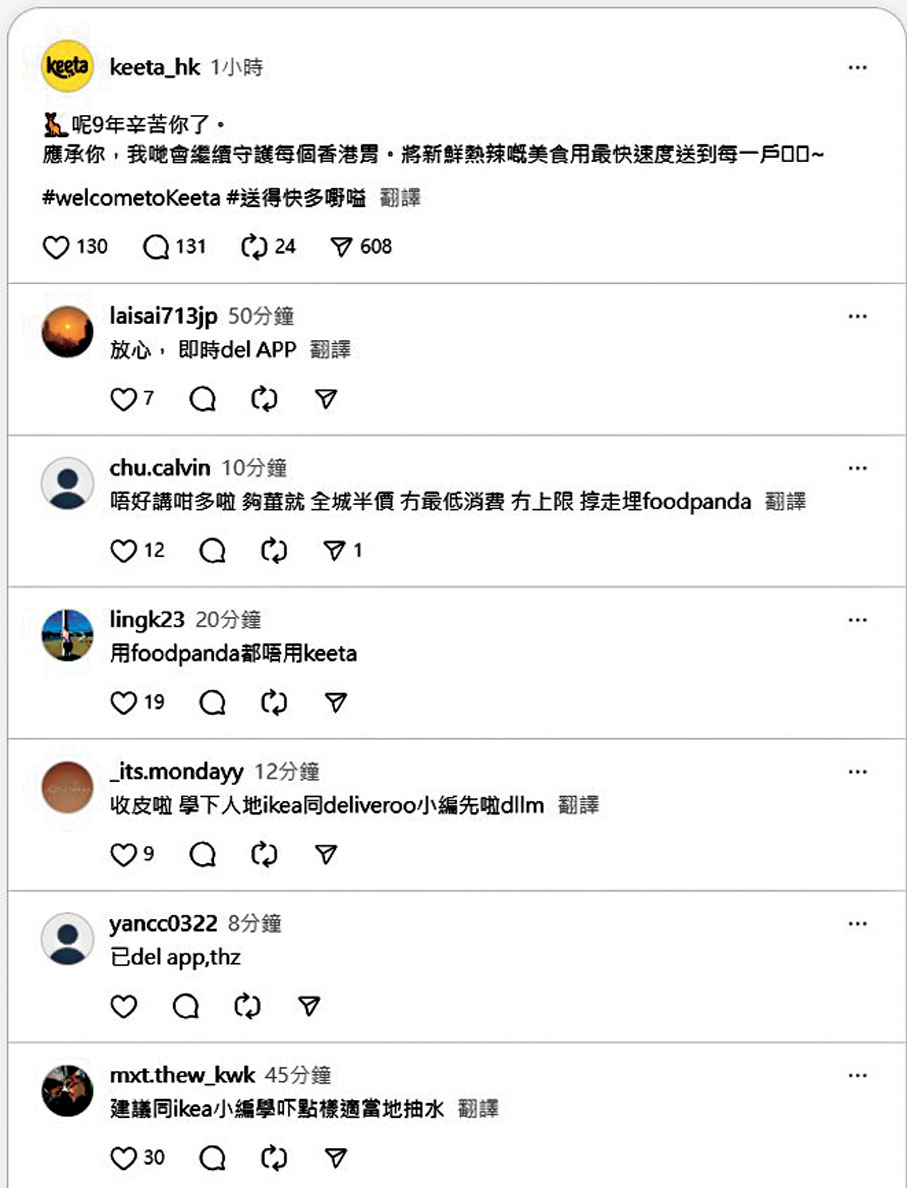The image size is (907, 1188).
Task: Repost the keeta_hk post
Action: pos(255,247)
